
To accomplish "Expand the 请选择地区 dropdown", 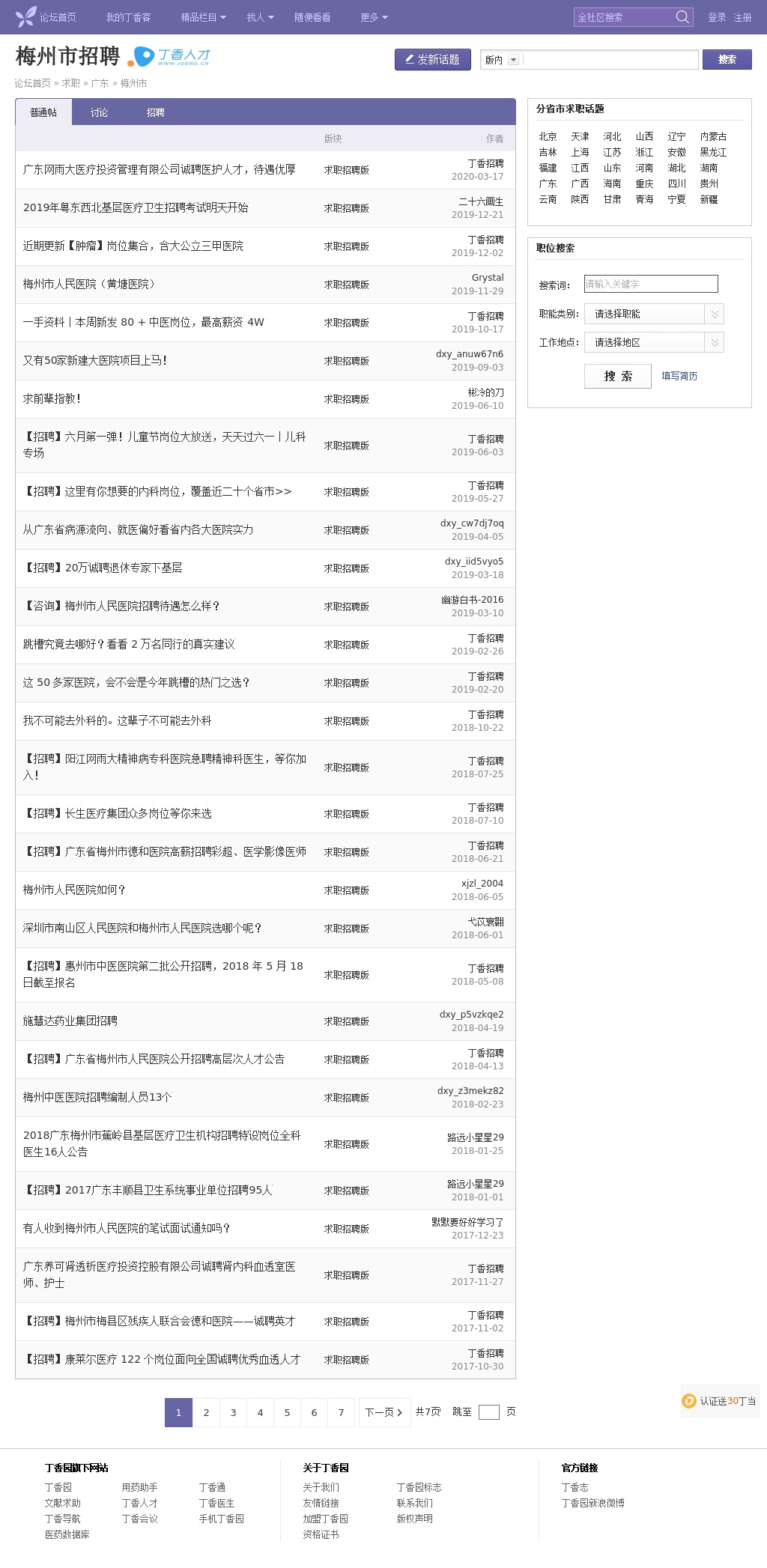I will pos(653,342).
